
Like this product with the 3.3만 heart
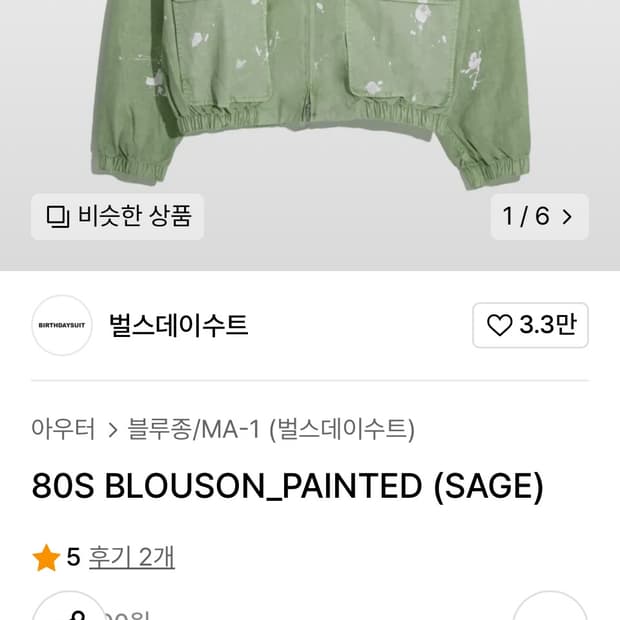point(530,325)
